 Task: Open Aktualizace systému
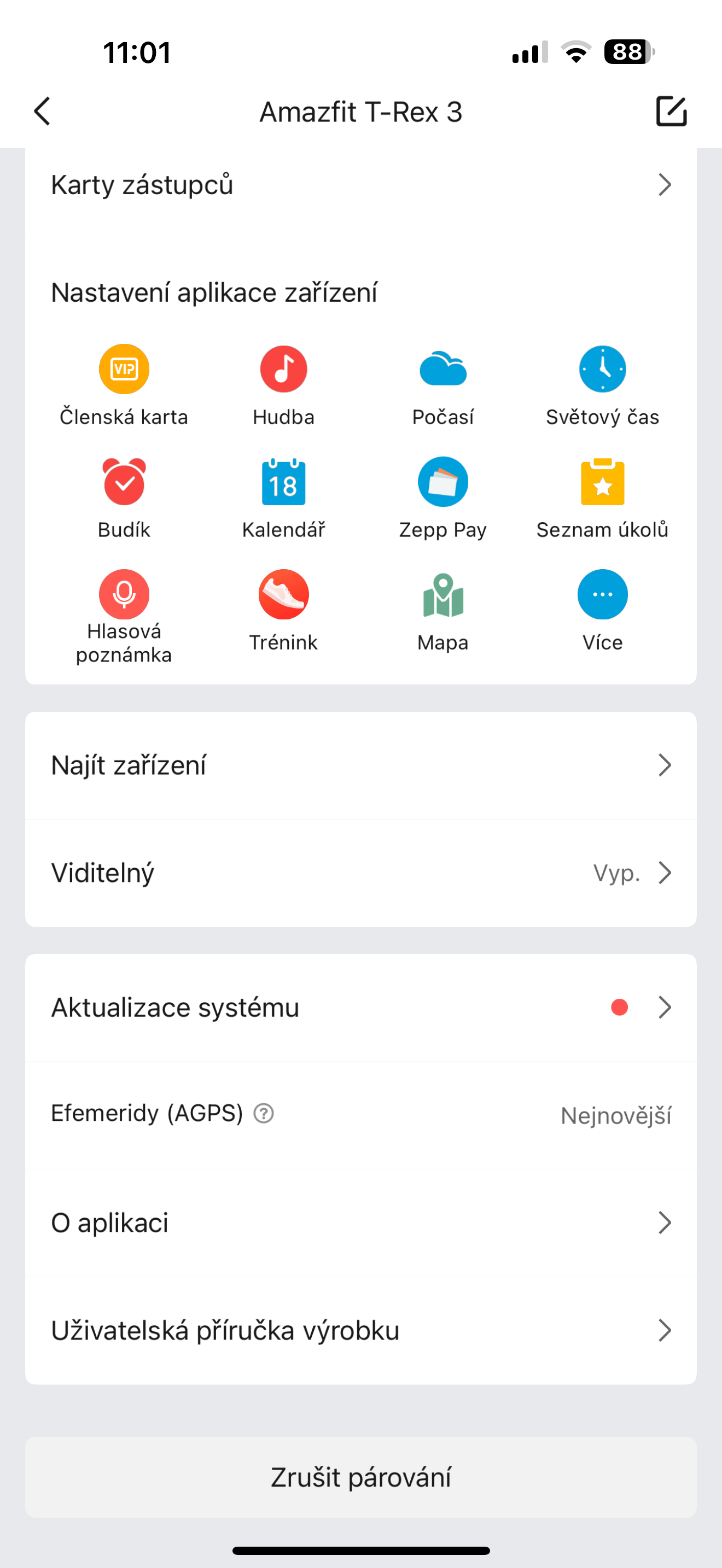point(360,1008)
